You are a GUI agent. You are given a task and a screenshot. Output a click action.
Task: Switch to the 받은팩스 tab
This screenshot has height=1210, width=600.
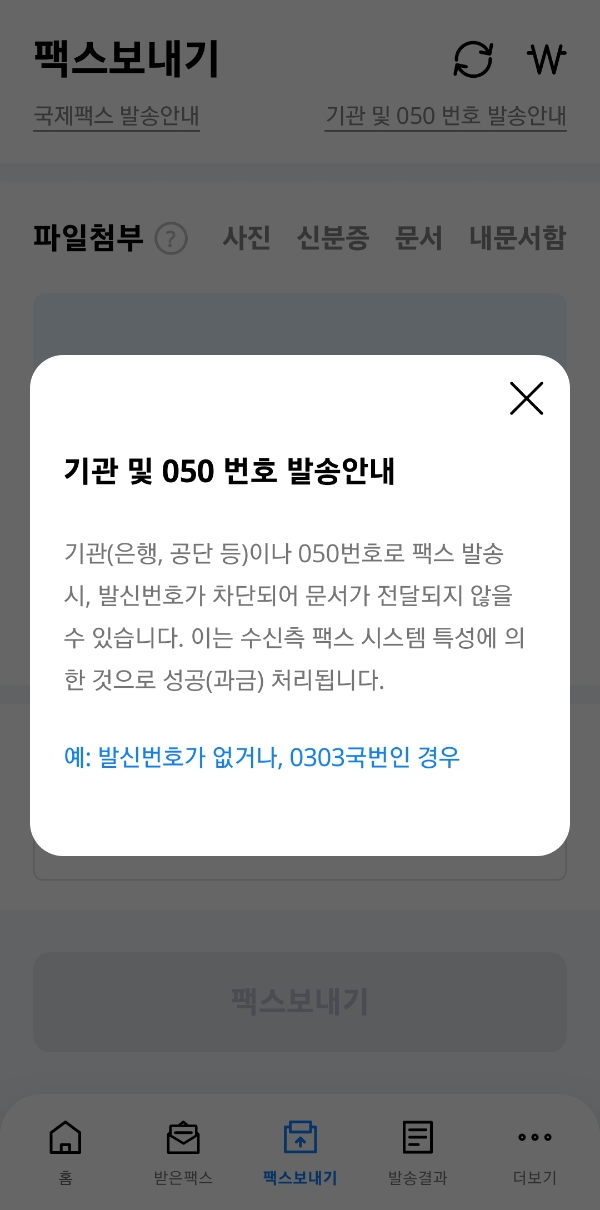point(183,1151)
